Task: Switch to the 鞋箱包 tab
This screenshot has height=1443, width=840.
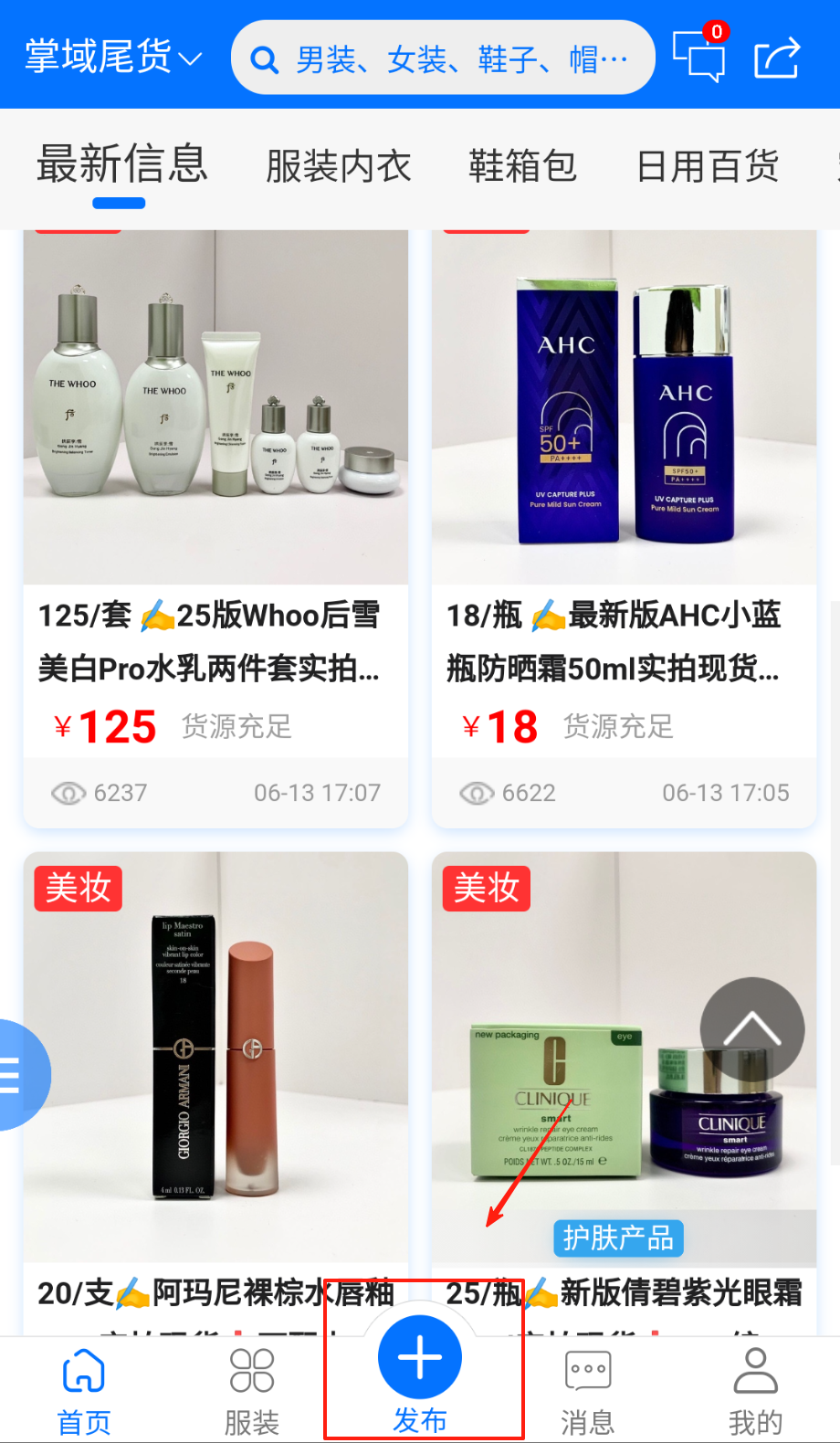Action: pos(522,167)
